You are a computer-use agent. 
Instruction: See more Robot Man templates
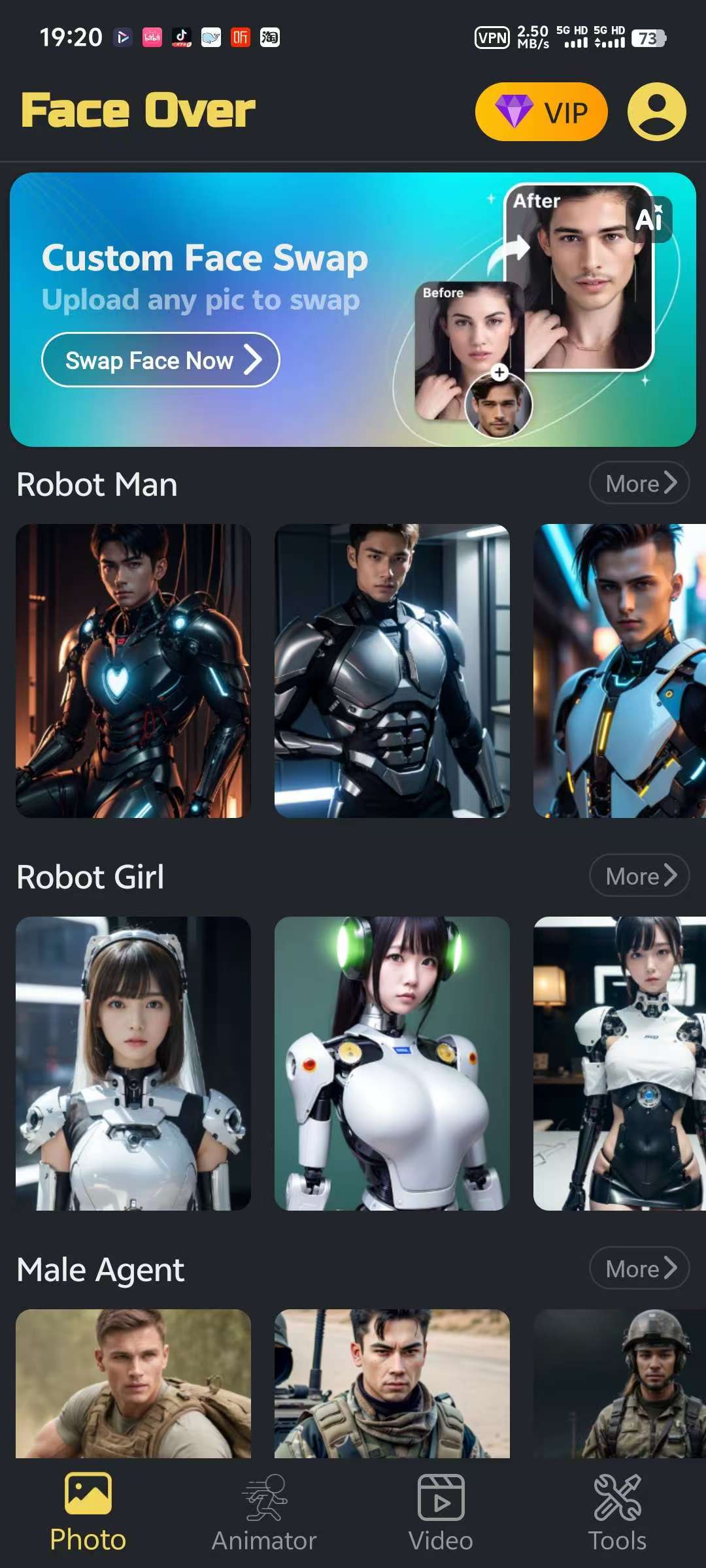639,483
